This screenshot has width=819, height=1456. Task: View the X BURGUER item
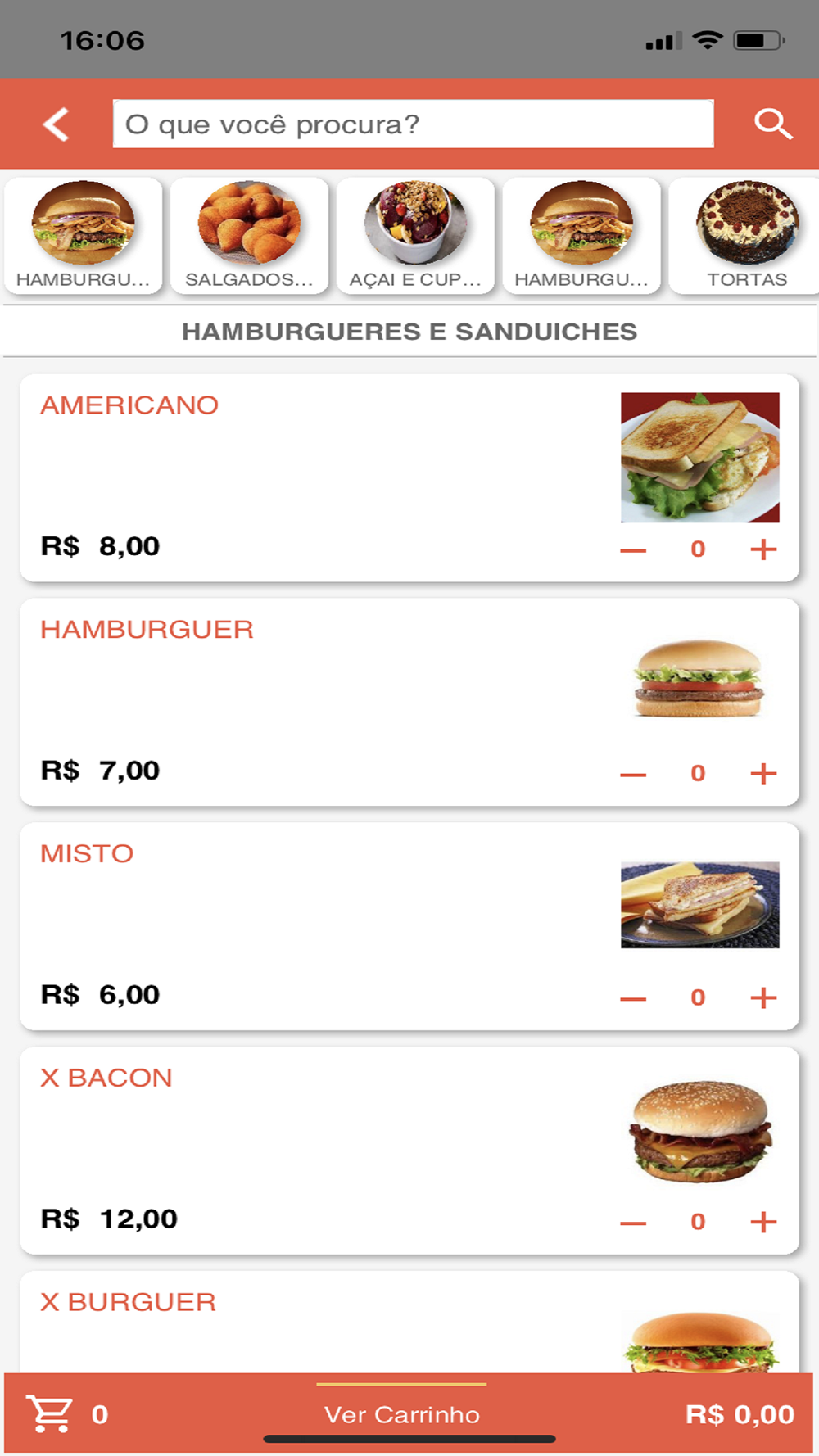click(328, 1320)
